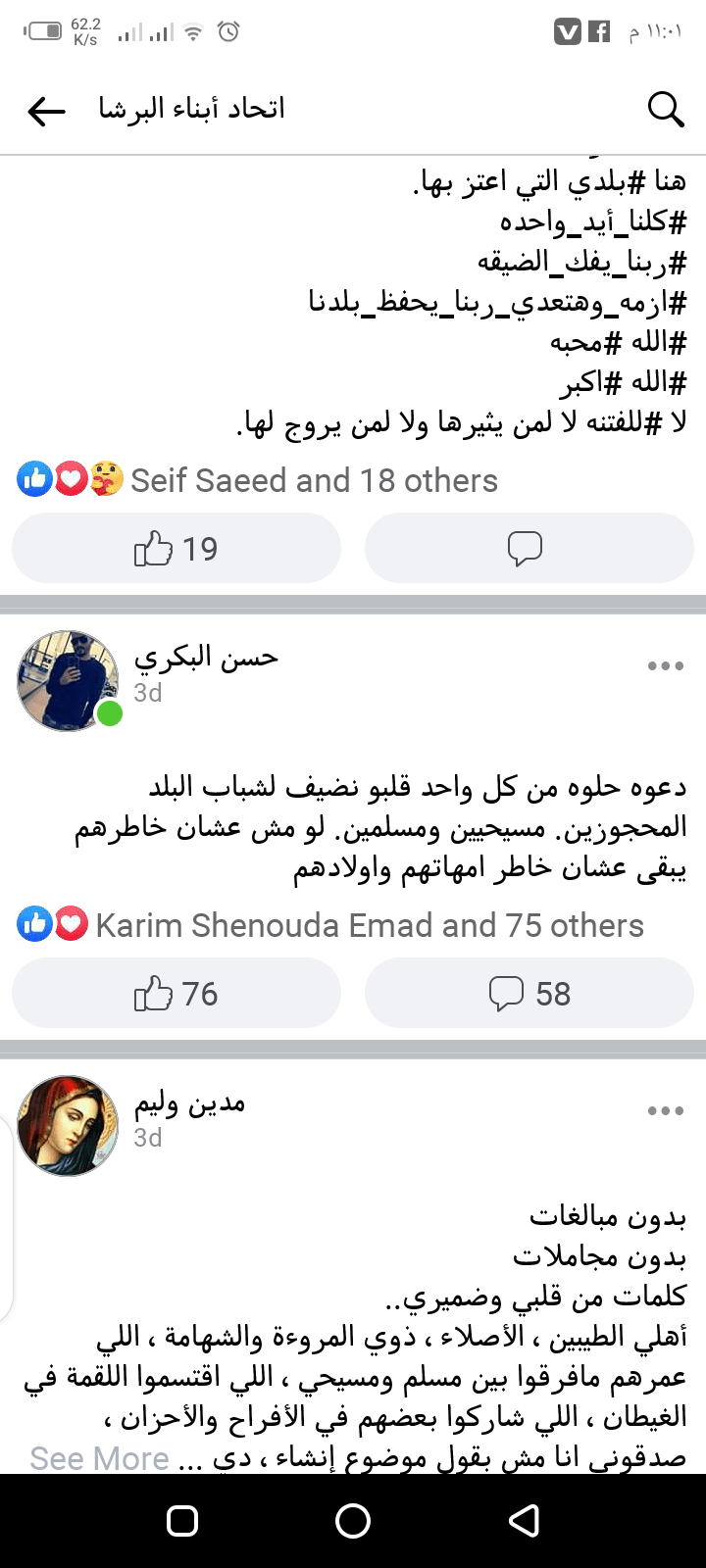Image resolution: width=706 pixels, height=1568 pixels.
Task: Open حسن البكري's profile picture
Action: [67, 680]
